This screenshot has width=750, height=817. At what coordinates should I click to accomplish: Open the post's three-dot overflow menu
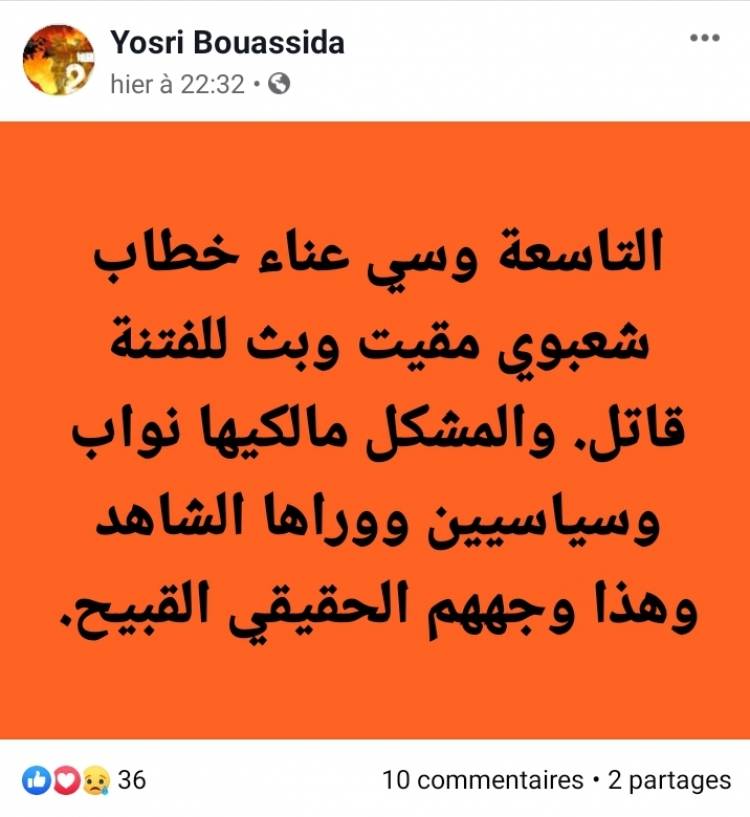click(x=704, y=38)
